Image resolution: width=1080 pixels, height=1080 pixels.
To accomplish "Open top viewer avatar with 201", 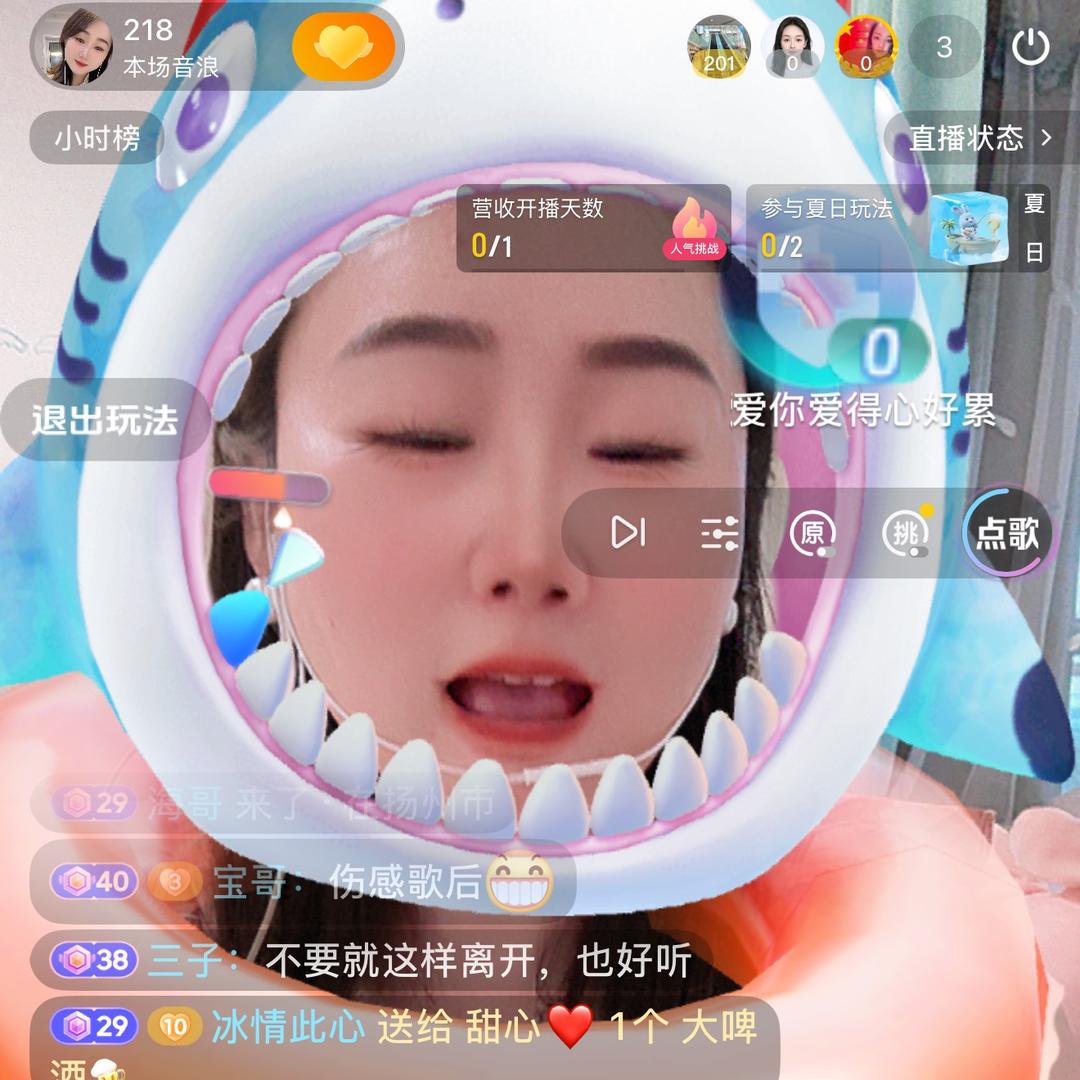I will click(x=719, y=47).
